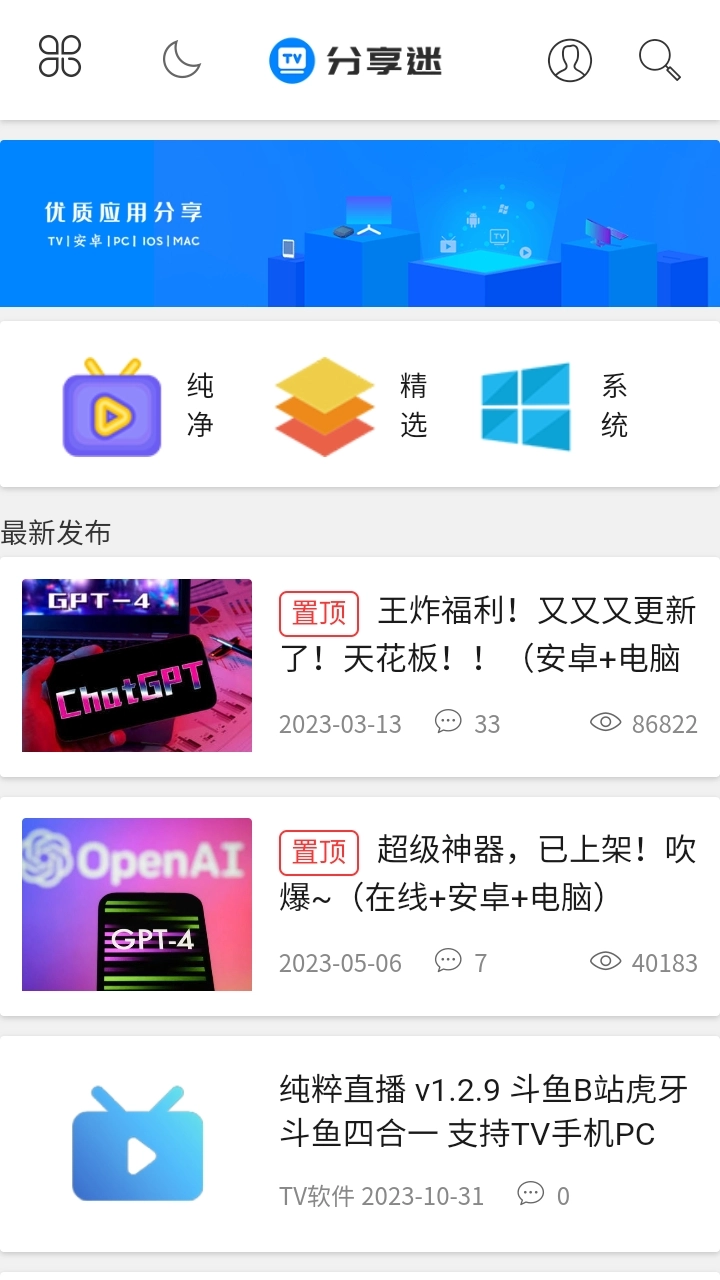Click the eye icon showing 40183 views
720x1280 pixels.
click(605, 960)
